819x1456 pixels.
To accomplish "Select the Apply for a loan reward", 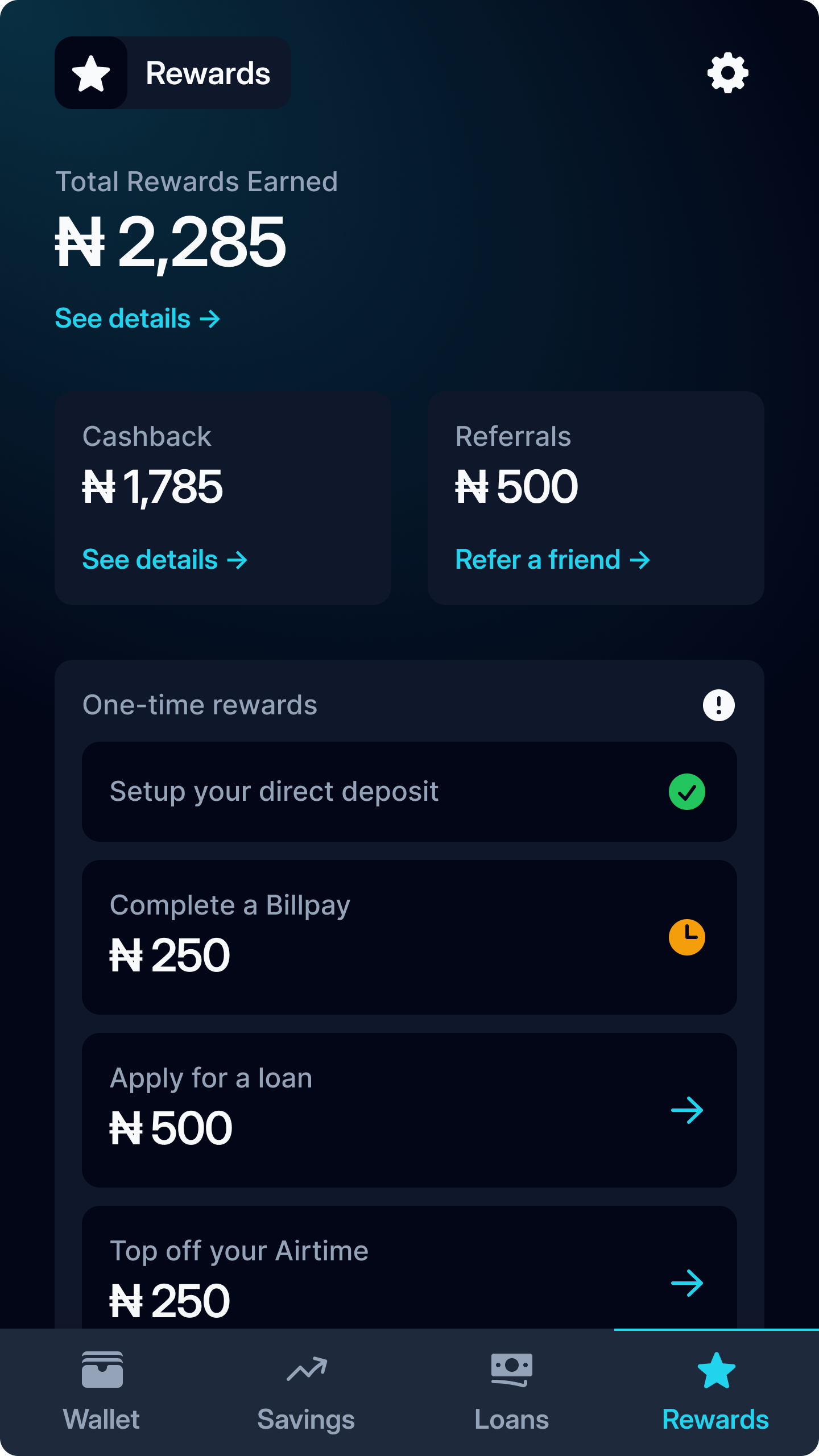I will pos(409,1110).
